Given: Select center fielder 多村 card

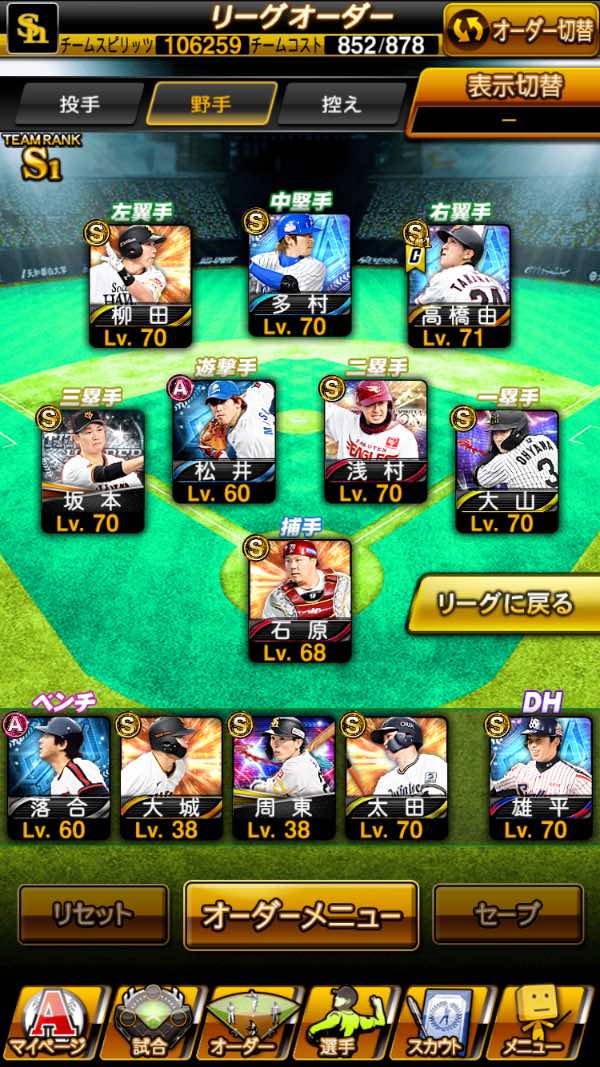Looking at the screenshot, I should tap(299, 275).
